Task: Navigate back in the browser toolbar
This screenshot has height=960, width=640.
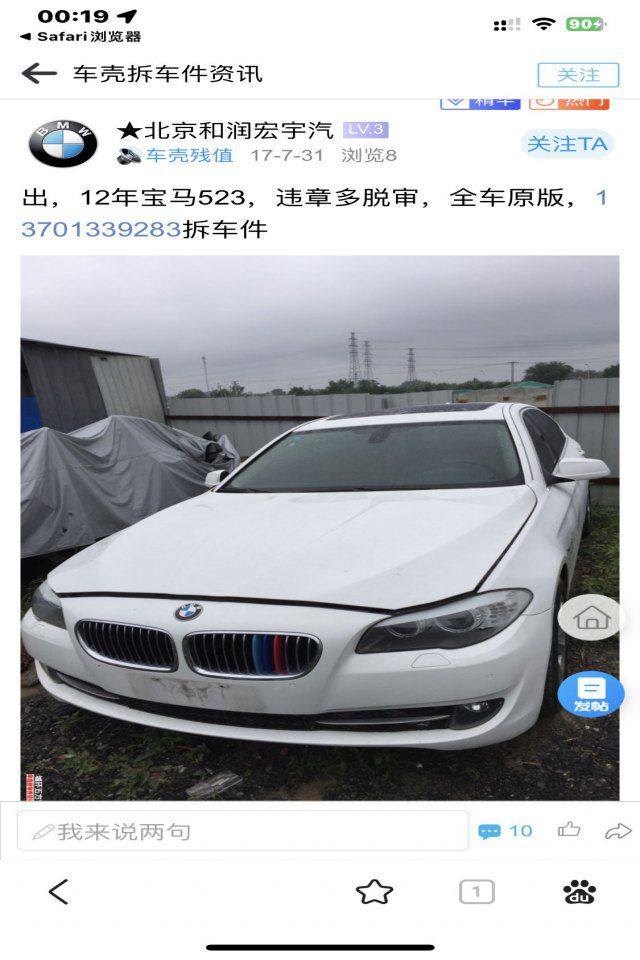Action: [x=60, y=892]
